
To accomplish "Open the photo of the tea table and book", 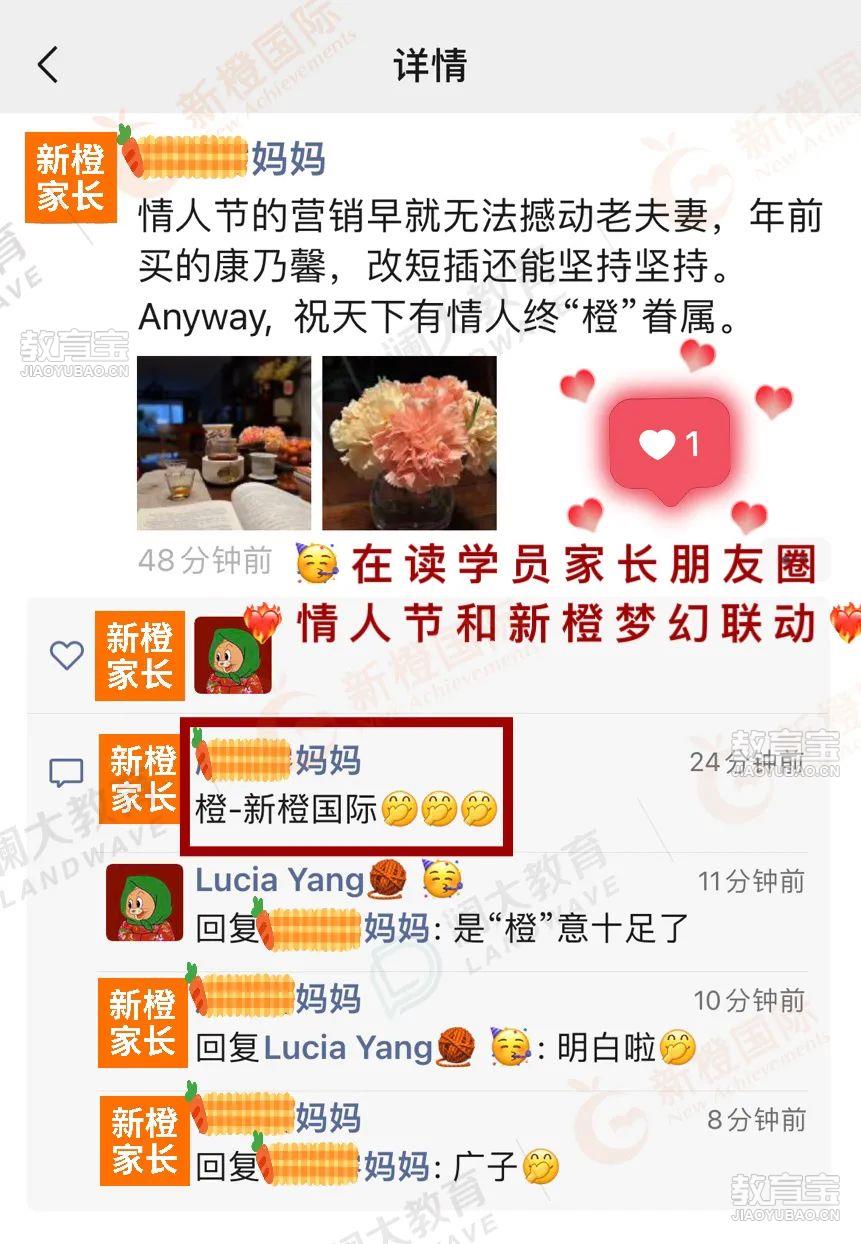I will tap(224, 442).
